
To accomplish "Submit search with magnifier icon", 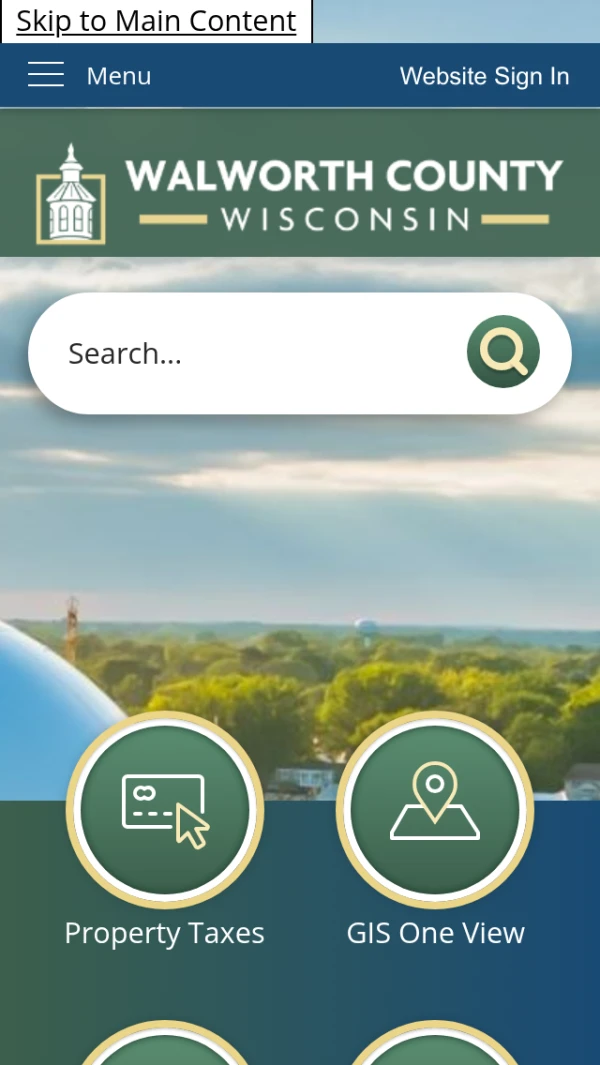I will click(503, 352).
